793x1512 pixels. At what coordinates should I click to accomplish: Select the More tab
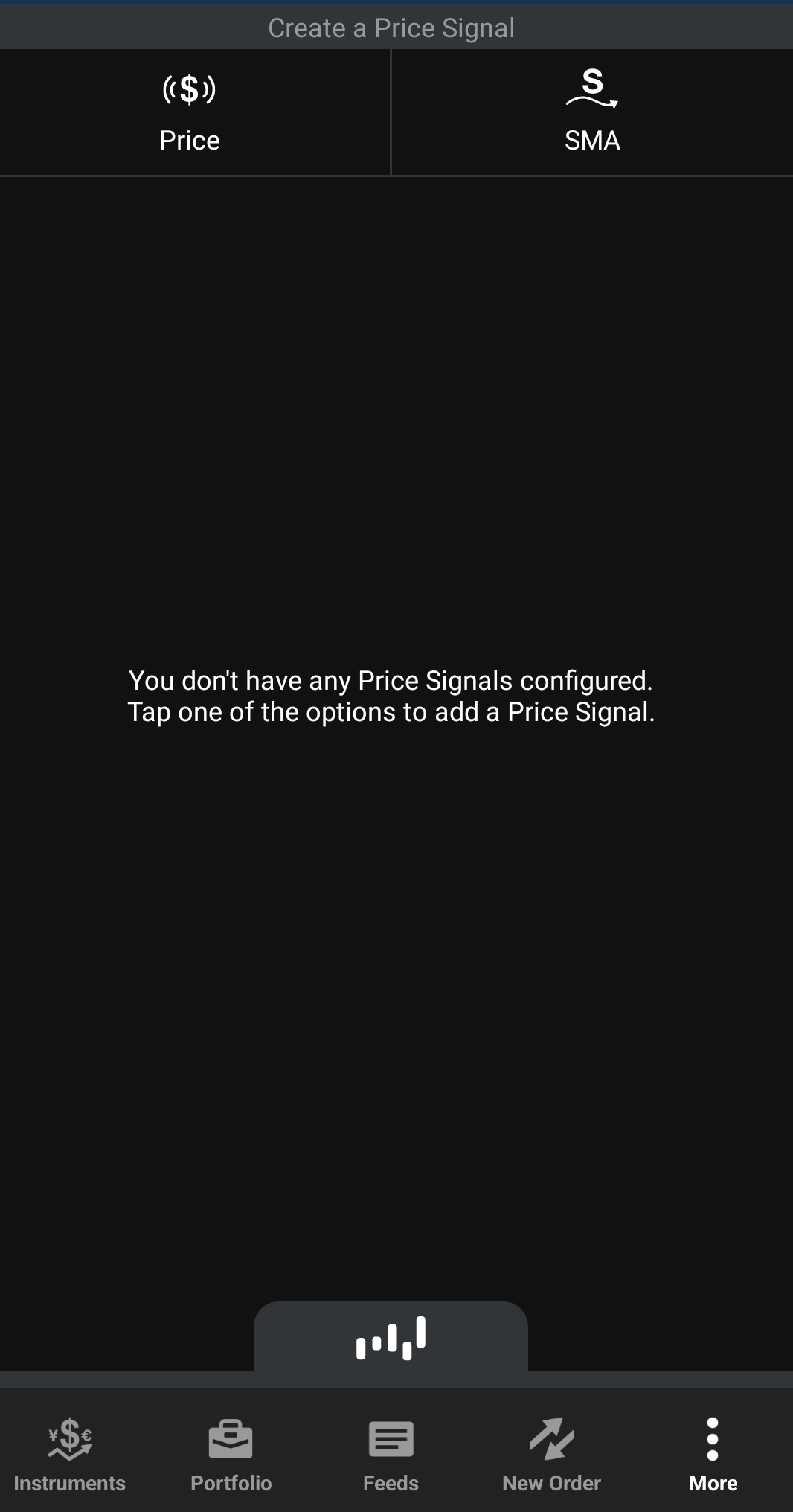[x=713, y=1454]
